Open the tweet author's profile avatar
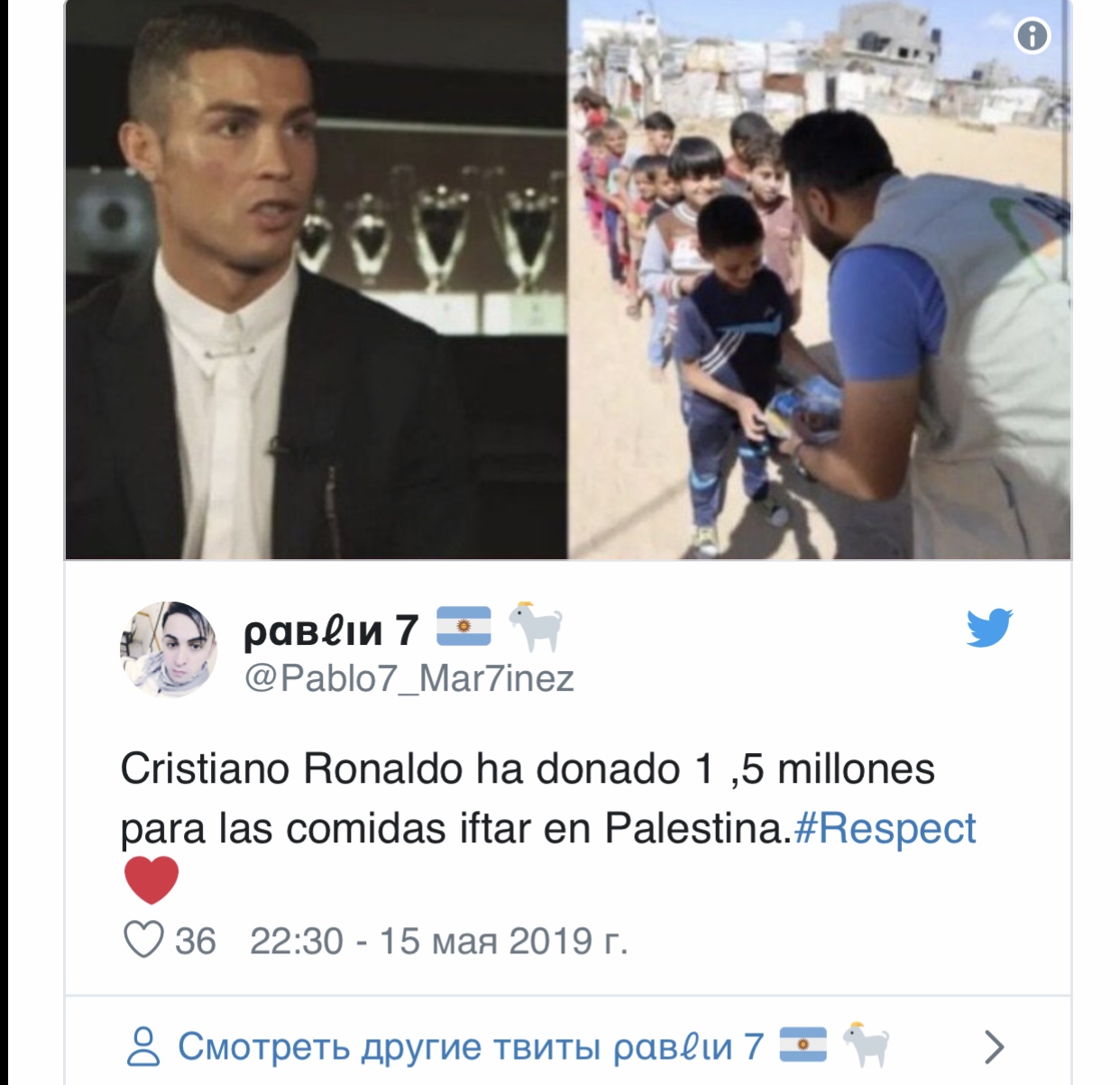 point(169,649)
